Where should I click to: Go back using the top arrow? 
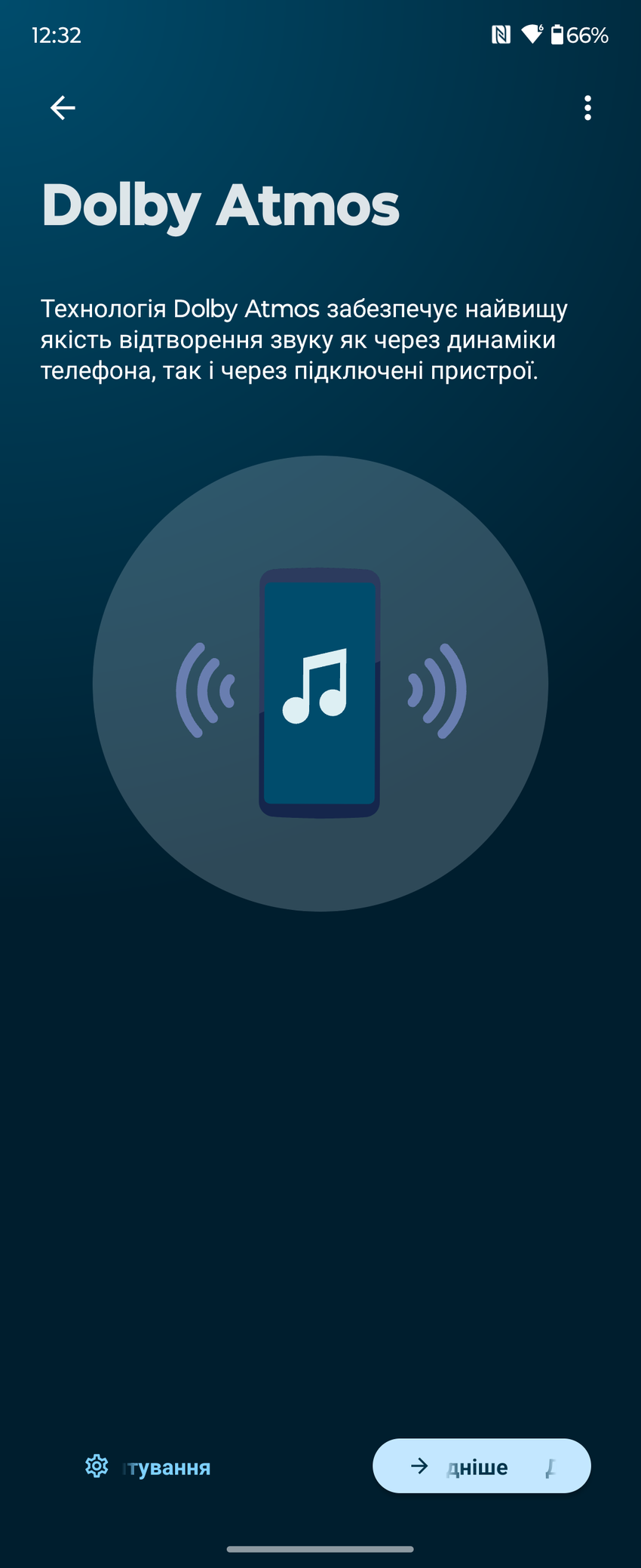(x=63, y=108)
